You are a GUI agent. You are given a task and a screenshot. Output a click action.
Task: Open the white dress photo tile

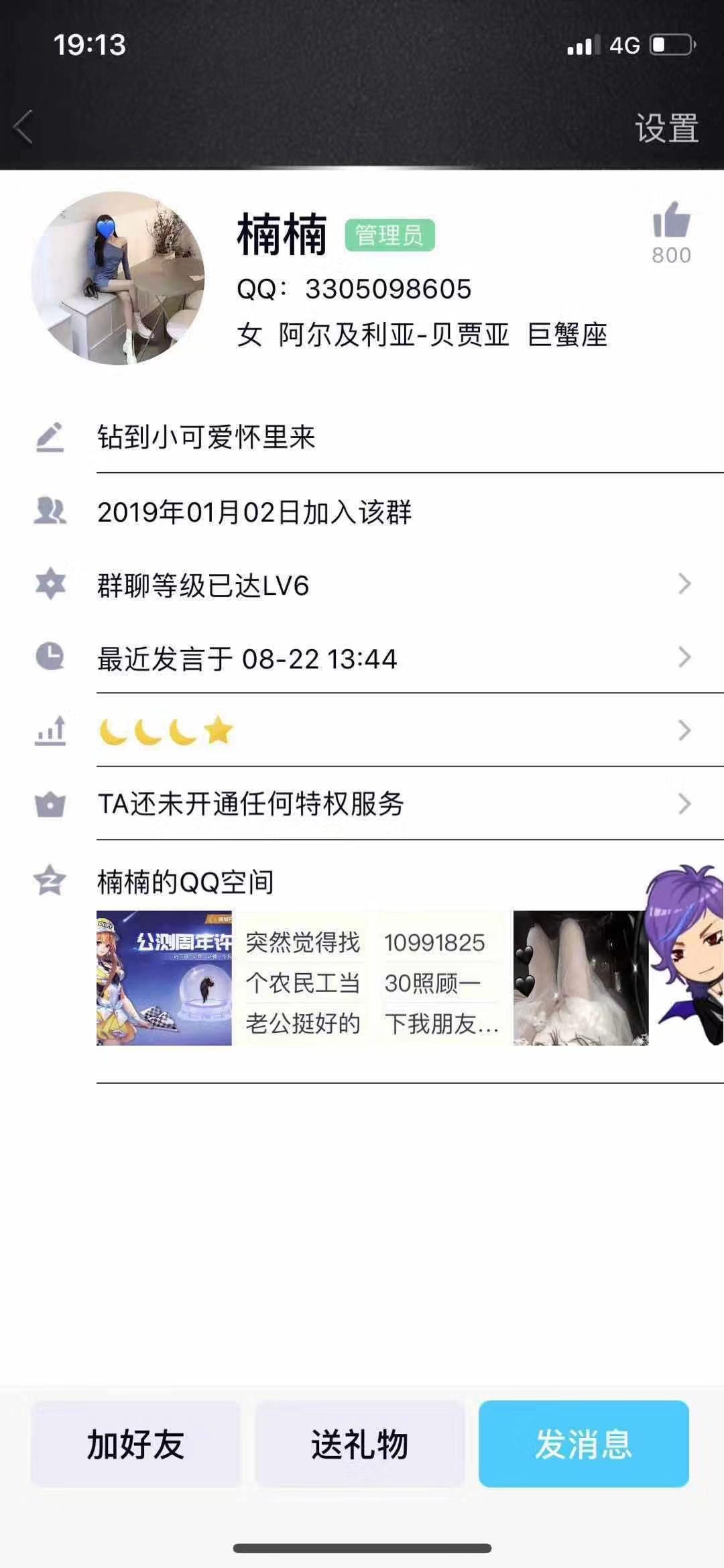[x=581, y=978]
